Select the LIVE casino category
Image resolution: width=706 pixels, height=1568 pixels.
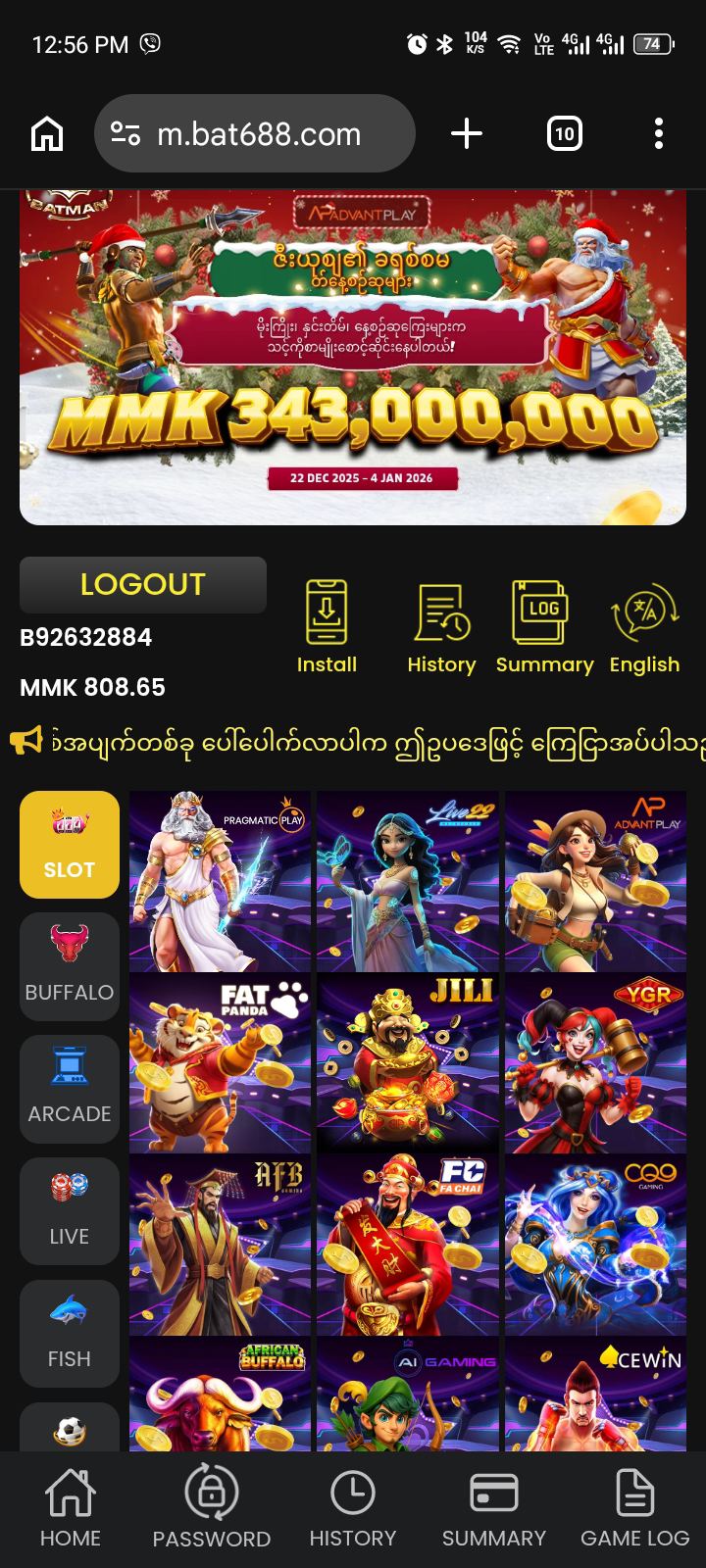(x=70, y=1211)
